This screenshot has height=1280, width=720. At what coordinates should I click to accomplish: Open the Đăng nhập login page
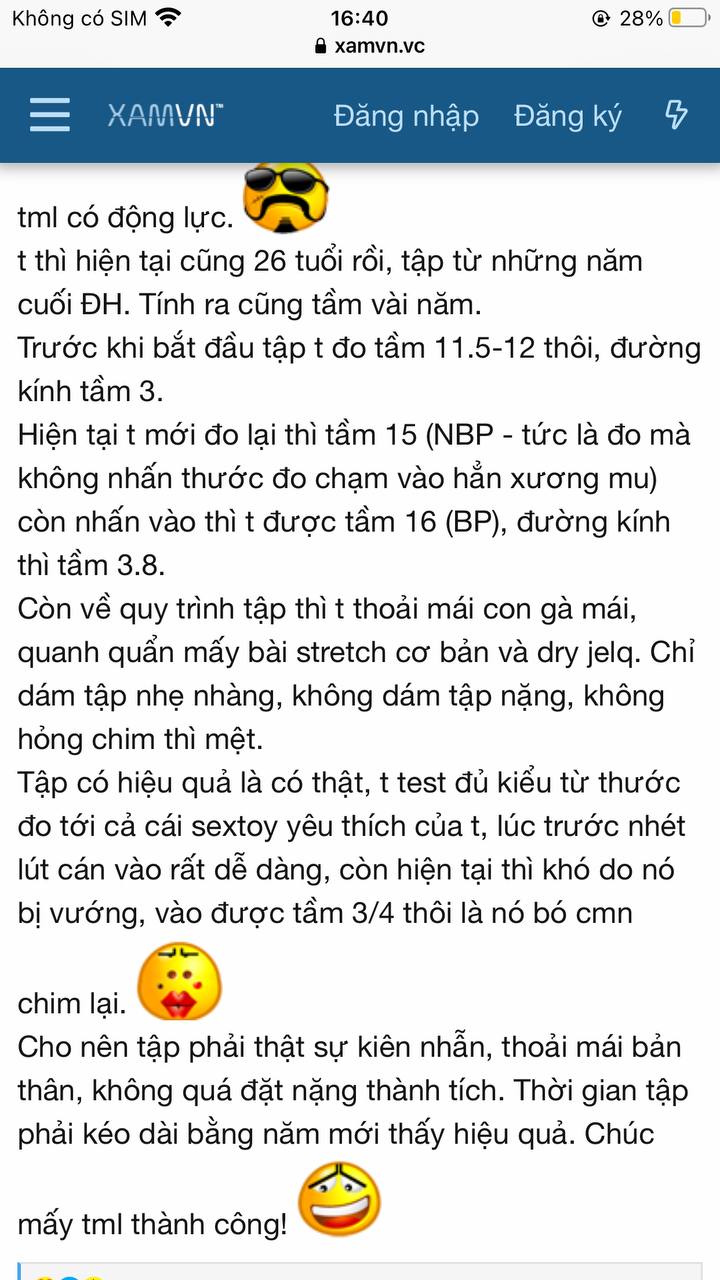click(x=406, y=116)
